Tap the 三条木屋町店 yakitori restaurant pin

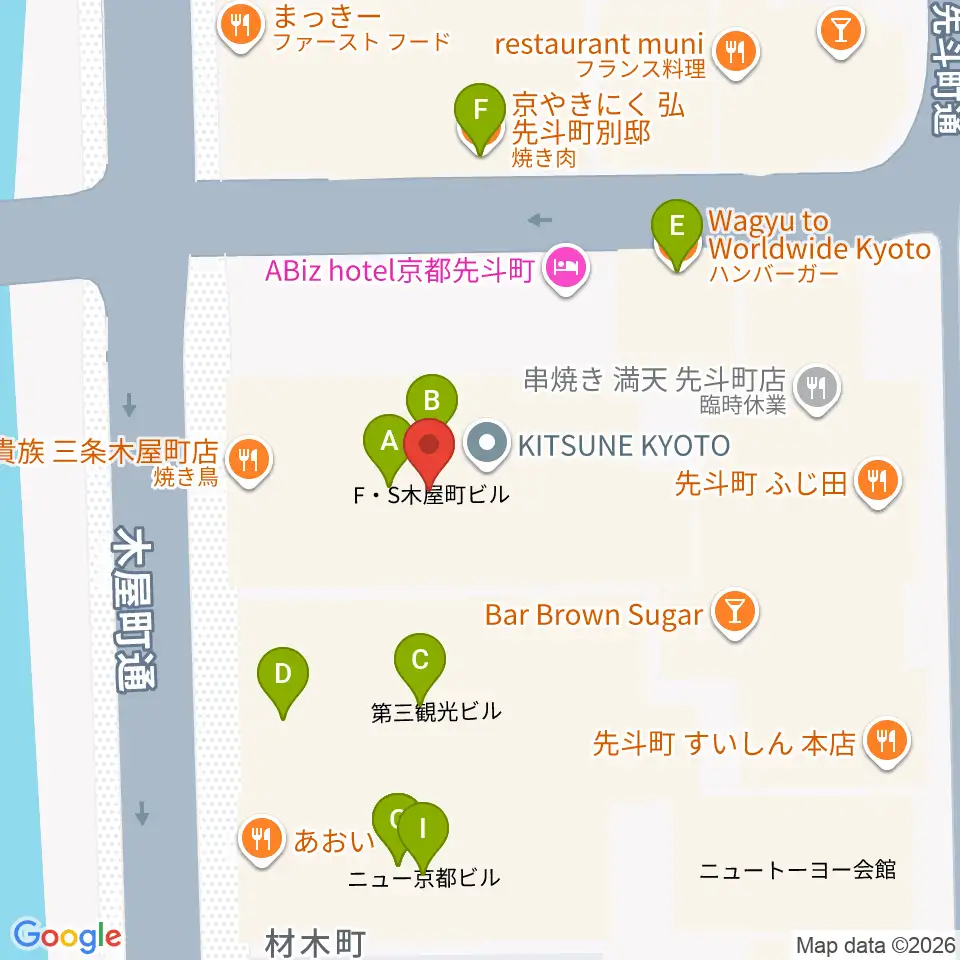249,460
